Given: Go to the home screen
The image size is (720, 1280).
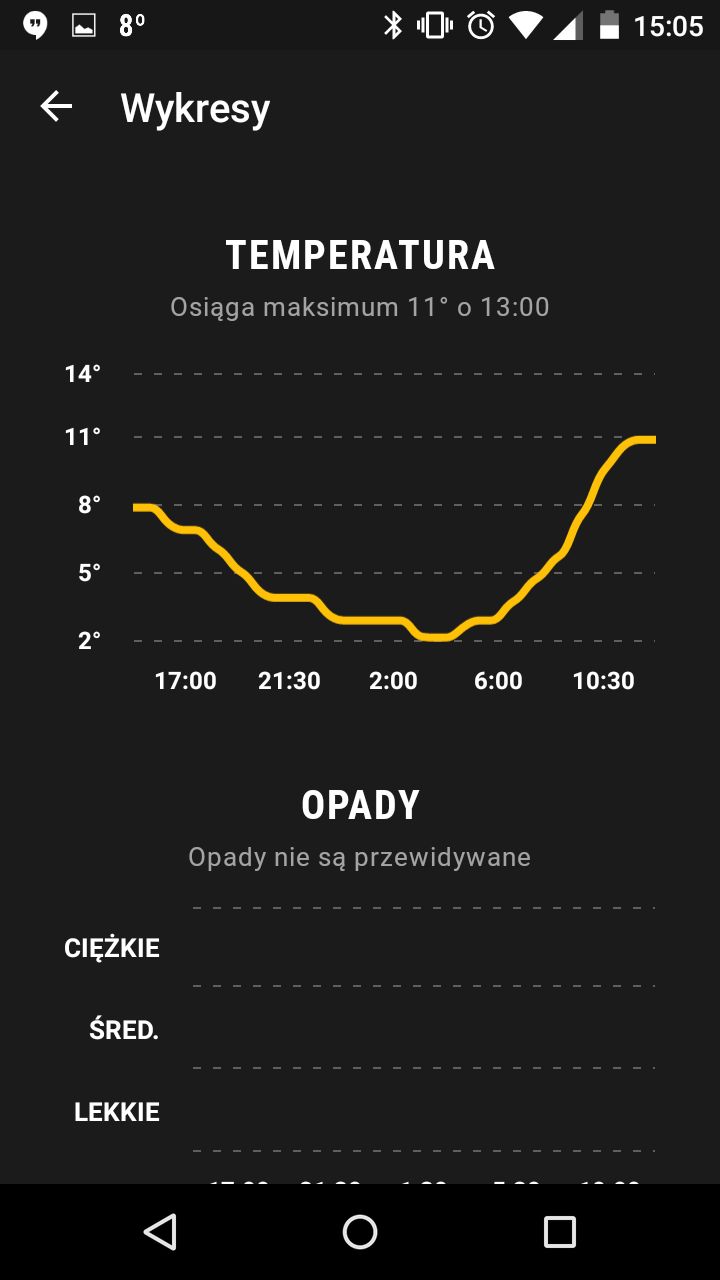Looking at the screenshot, I should [360, 1232].
